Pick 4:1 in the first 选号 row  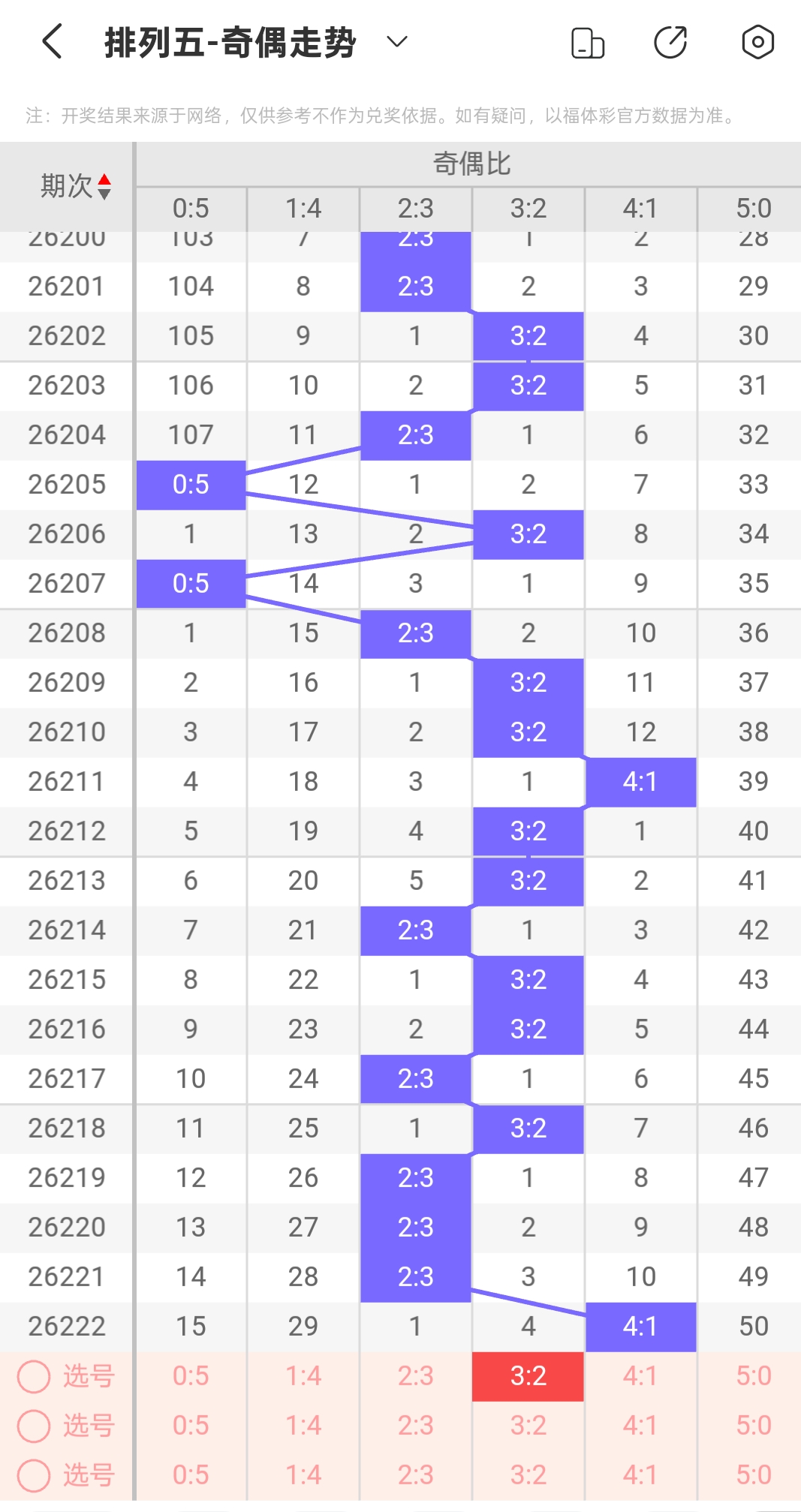pyautogui.click(x=640, y=1376)
